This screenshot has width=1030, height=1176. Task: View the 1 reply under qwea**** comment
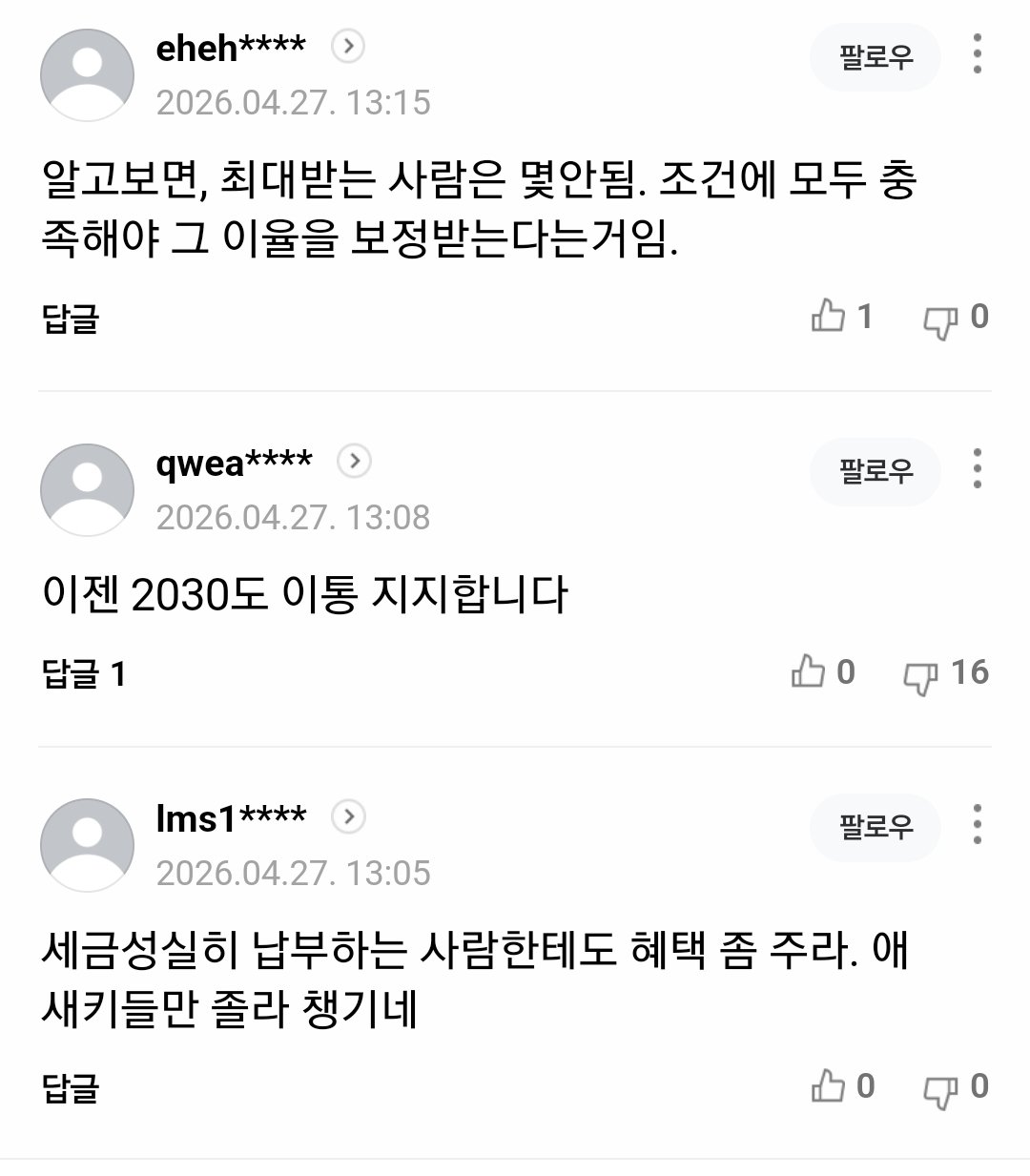click(x=84, y=674)
